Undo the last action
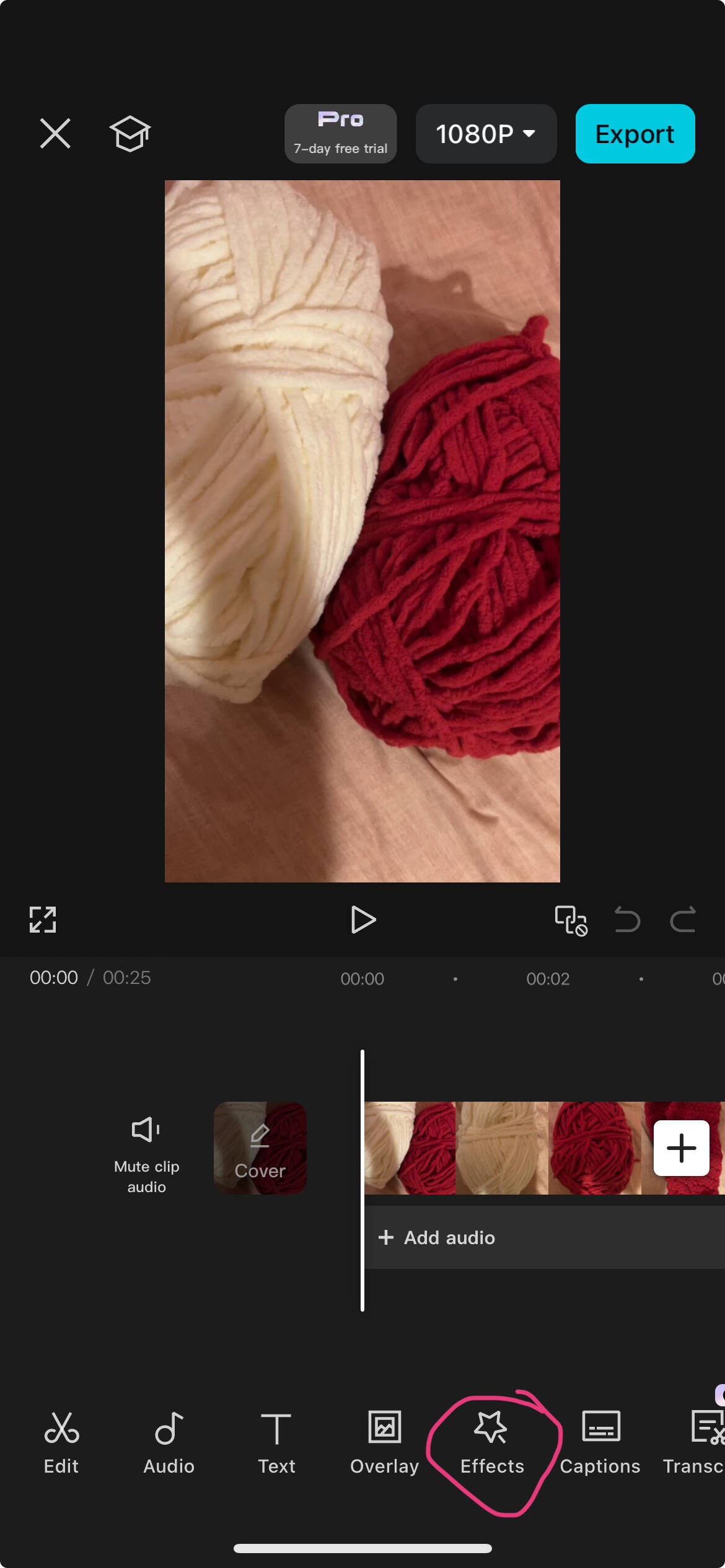 627,920
